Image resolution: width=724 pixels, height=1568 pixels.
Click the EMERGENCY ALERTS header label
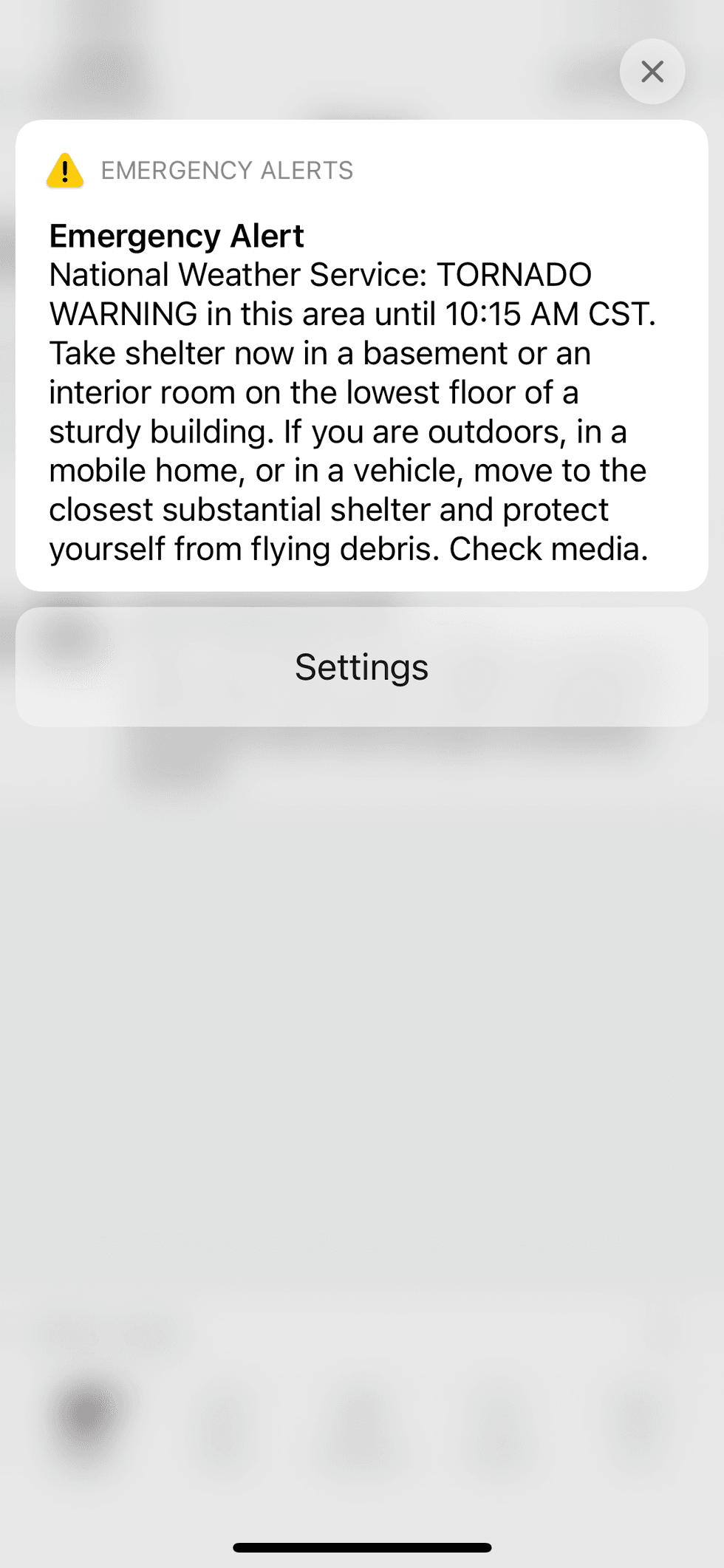[x=227, y=170]
